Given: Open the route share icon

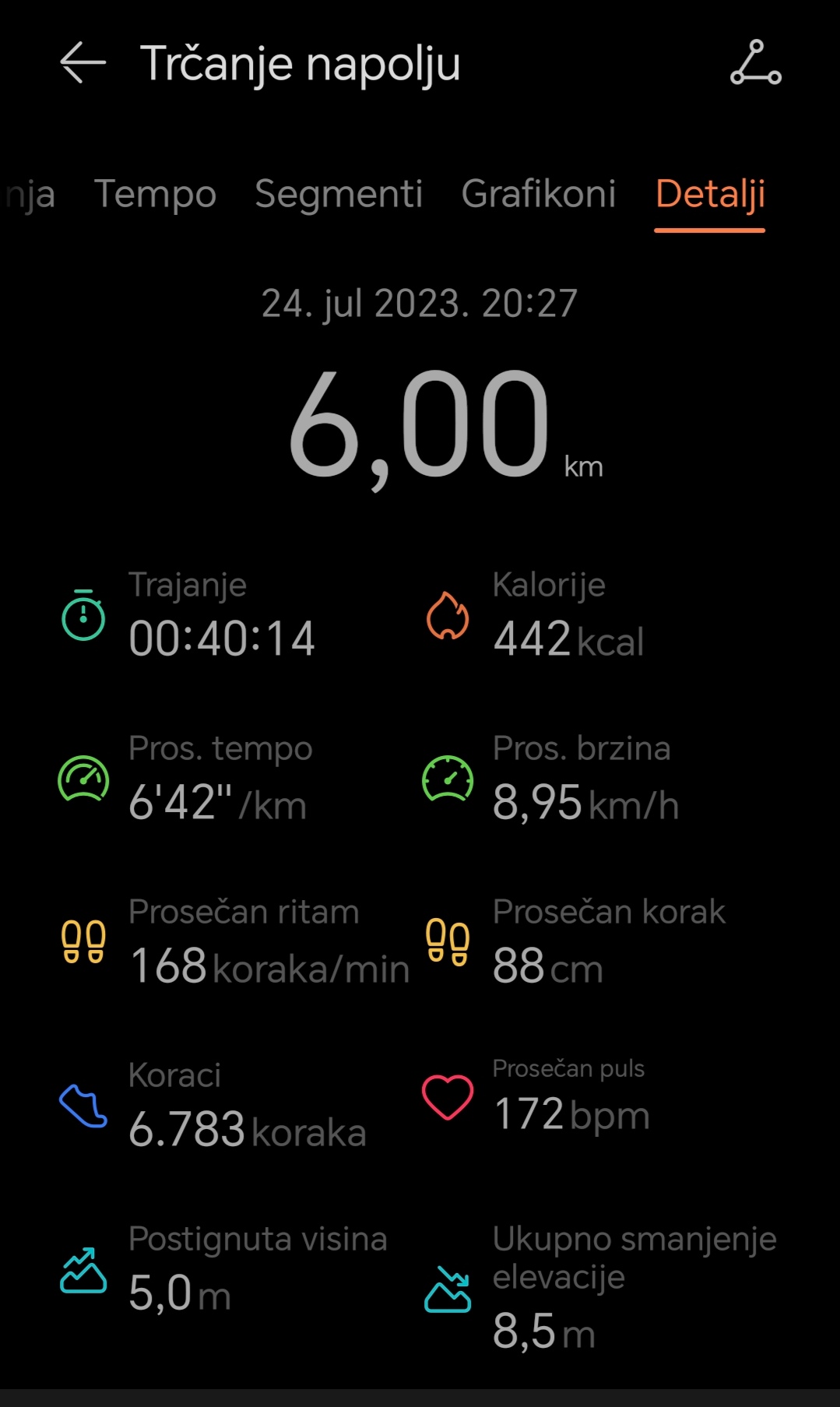Looking at the screenshot, I should click(x=755, y=62).
